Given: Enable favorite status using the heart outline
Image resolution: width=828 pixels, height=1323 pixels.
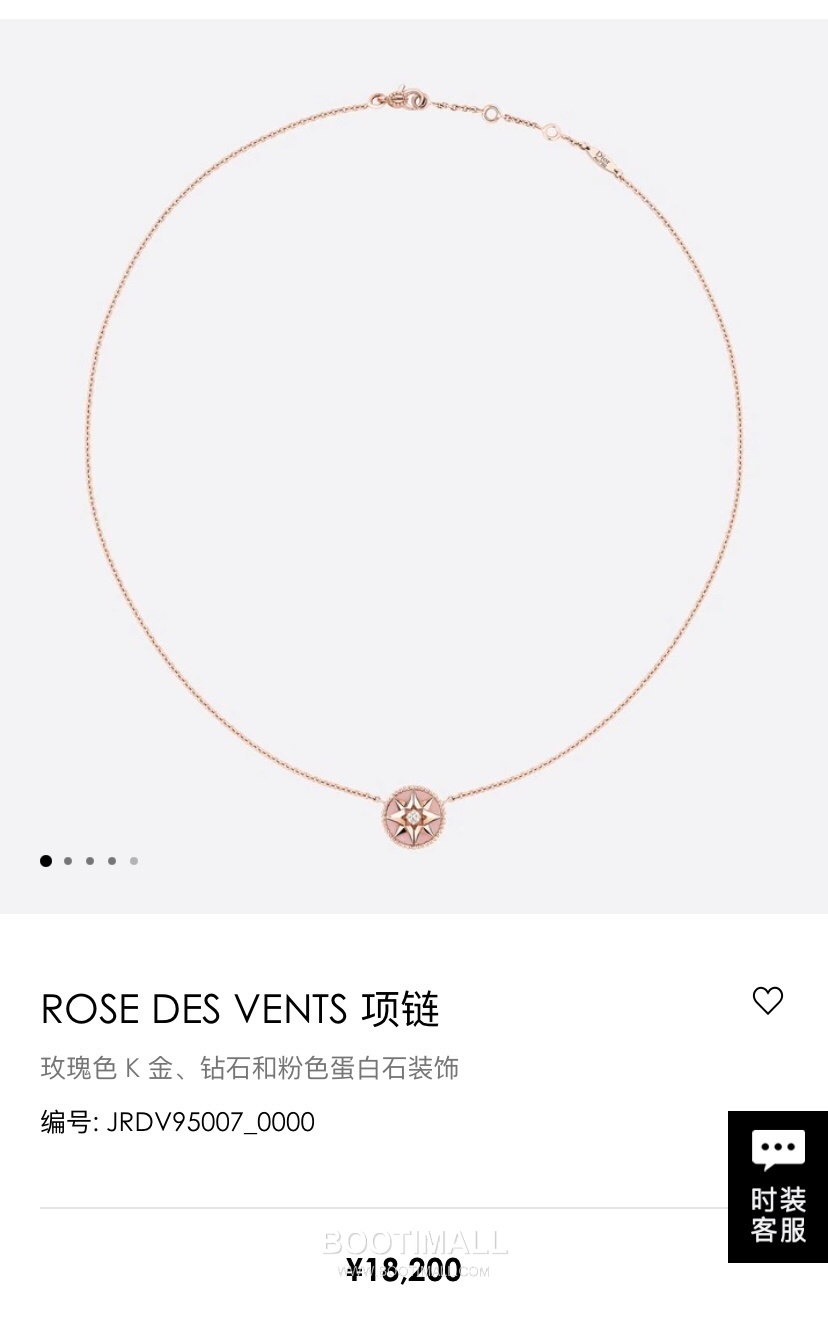Looking at the screenshot, I should pyautogui.click(x=768, y=1000).
